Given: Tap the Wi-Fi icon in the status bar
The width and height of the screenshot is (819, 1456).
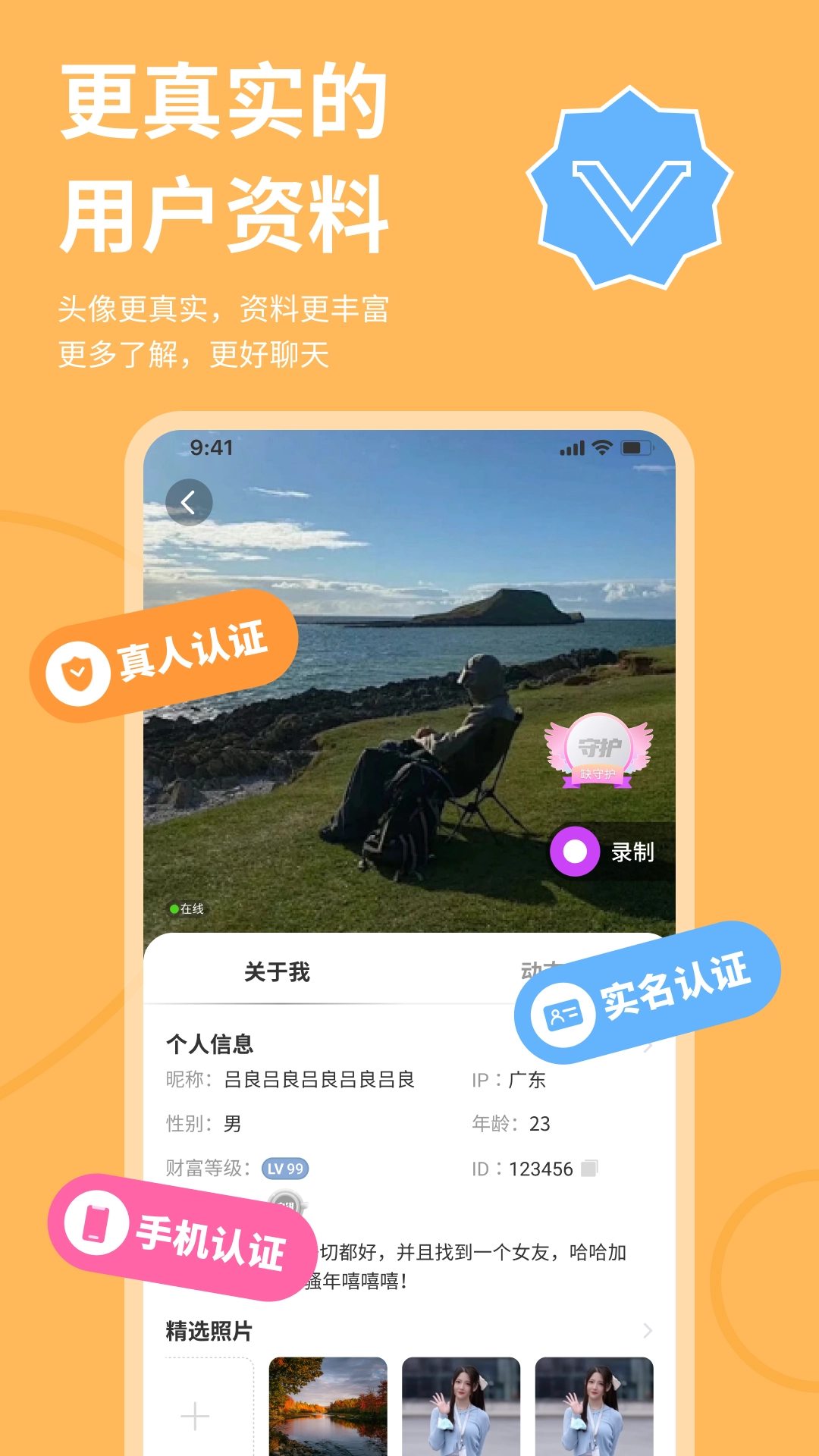Looking at the screenshot, I should (601, 448).
